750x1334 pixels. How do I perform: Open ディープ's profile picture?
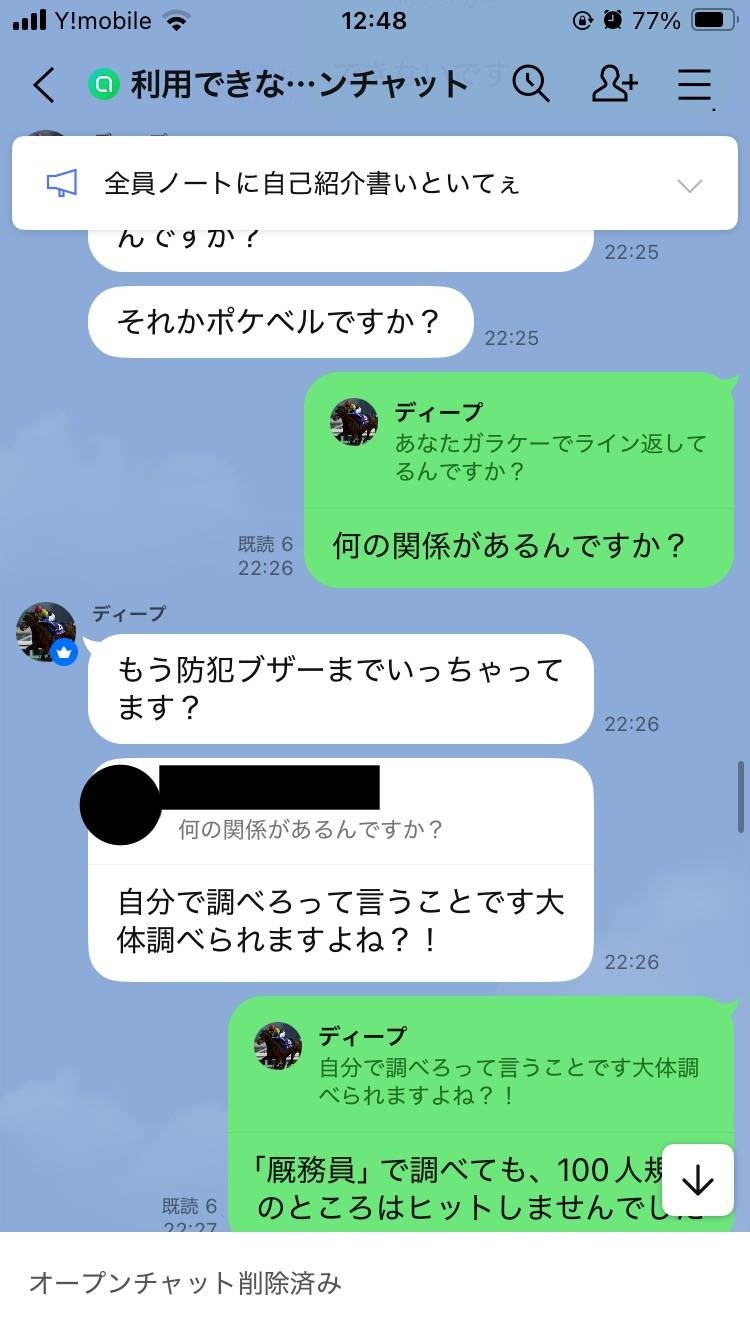click(x=44, y=630)
